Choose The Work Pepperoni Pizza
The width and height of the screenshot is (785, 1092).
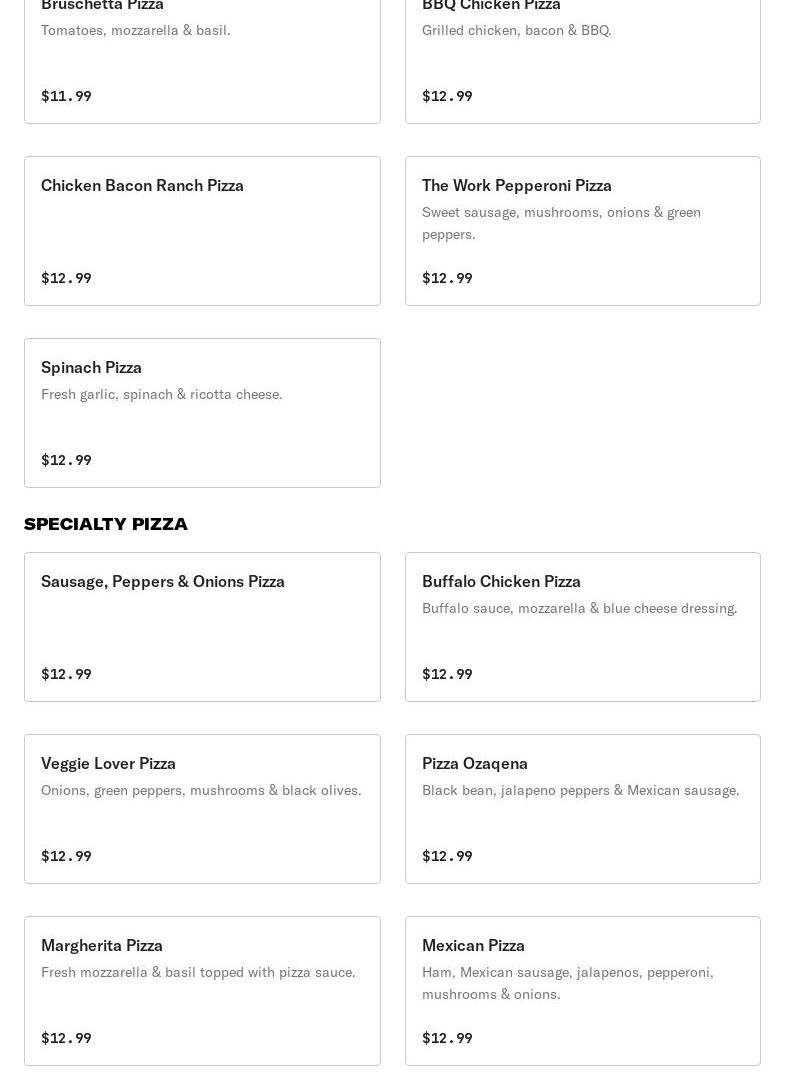[582, 231]
